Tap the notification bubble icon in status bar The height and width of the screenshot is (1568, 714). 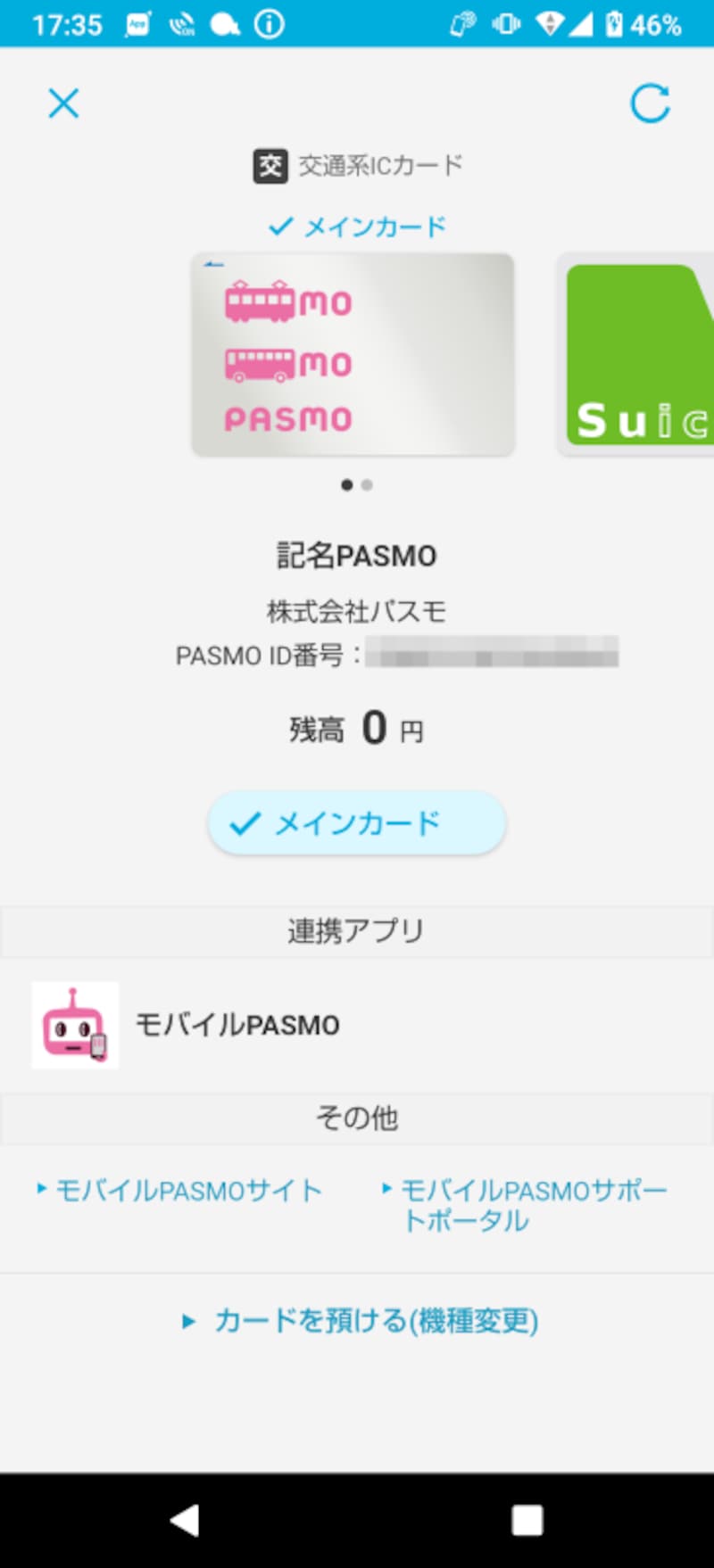(x=222, y=24)
